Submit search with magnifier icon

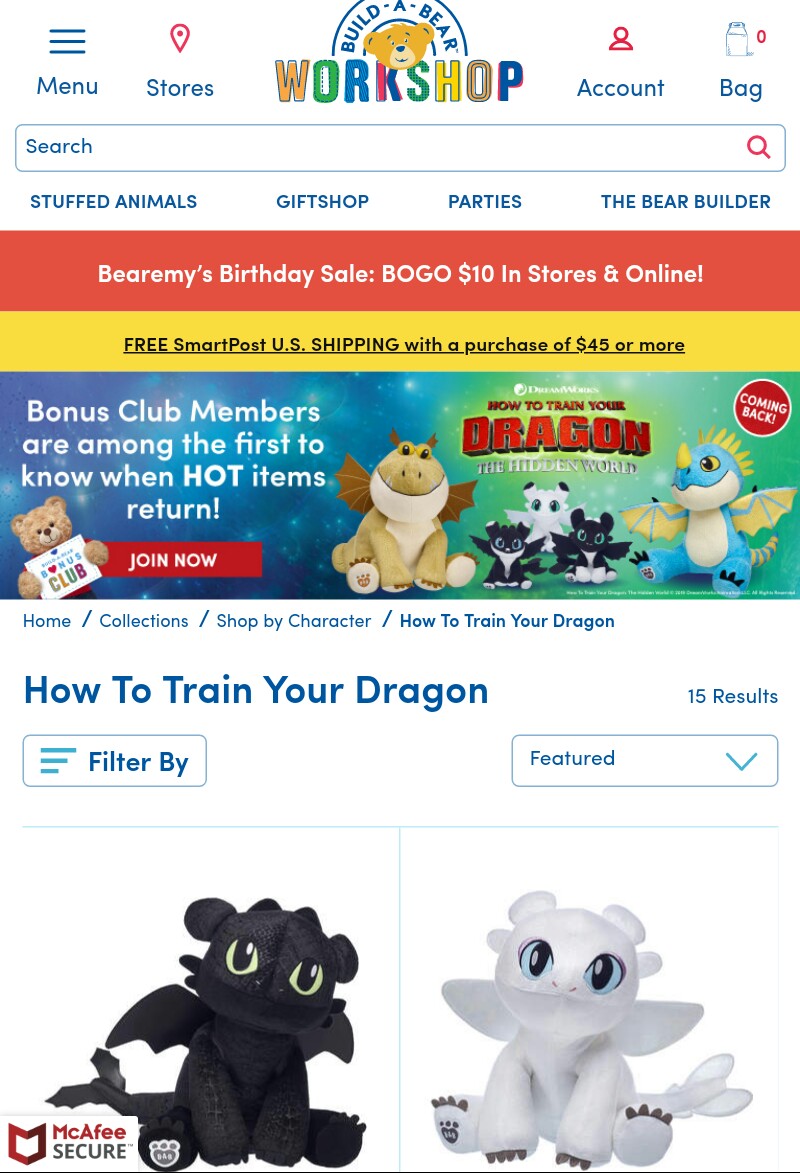[x=759, y=147]
